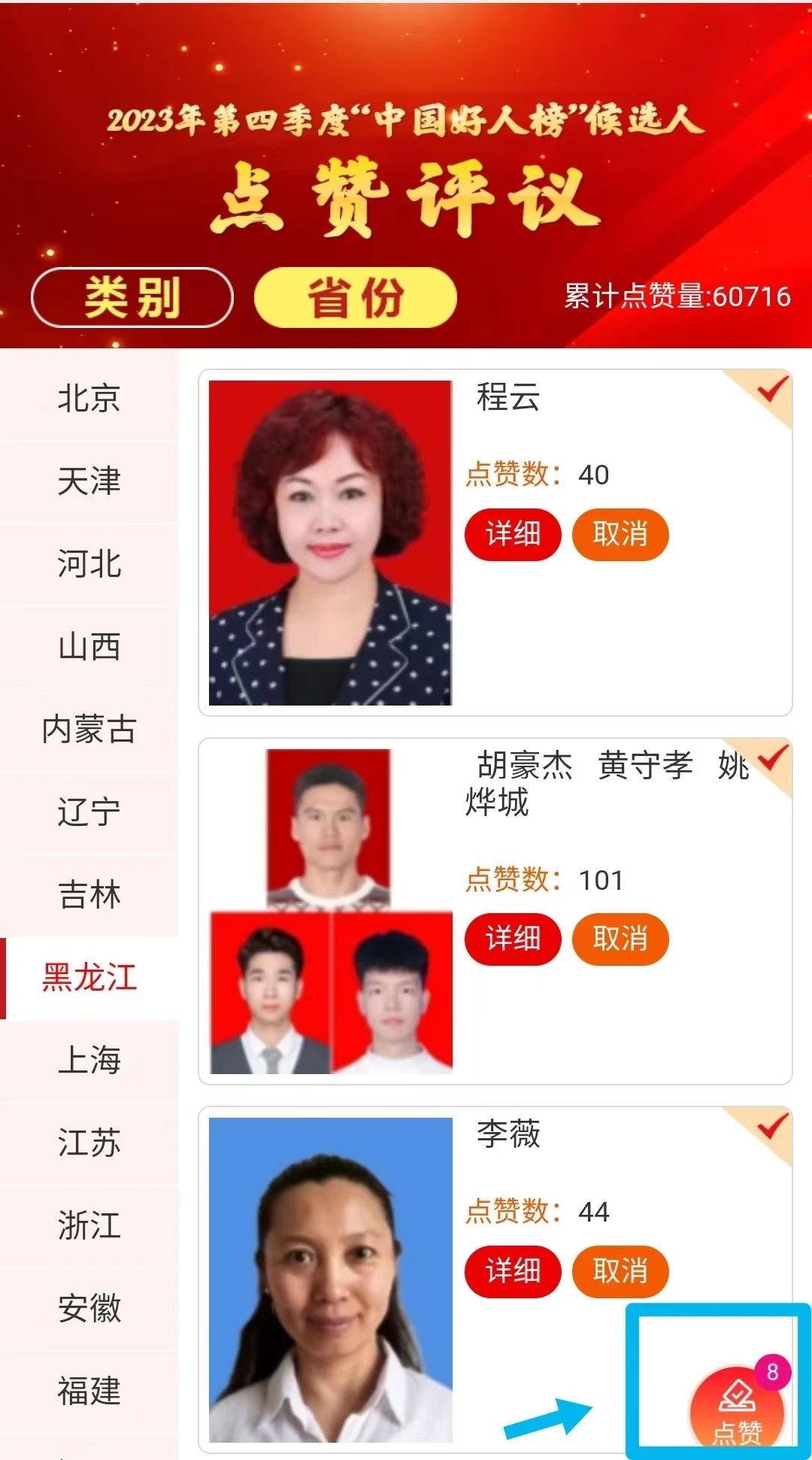
Task: Choose 江苏 province
Action: point(89,1143)
